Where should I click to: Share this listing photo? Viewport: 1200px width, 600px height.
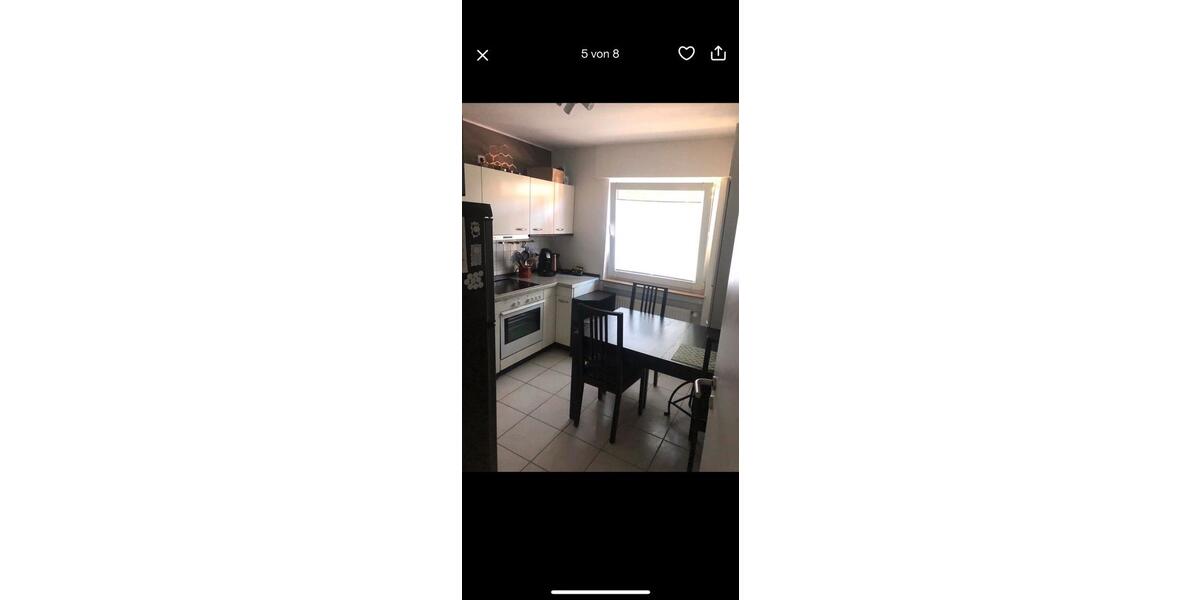pos(718,53)
